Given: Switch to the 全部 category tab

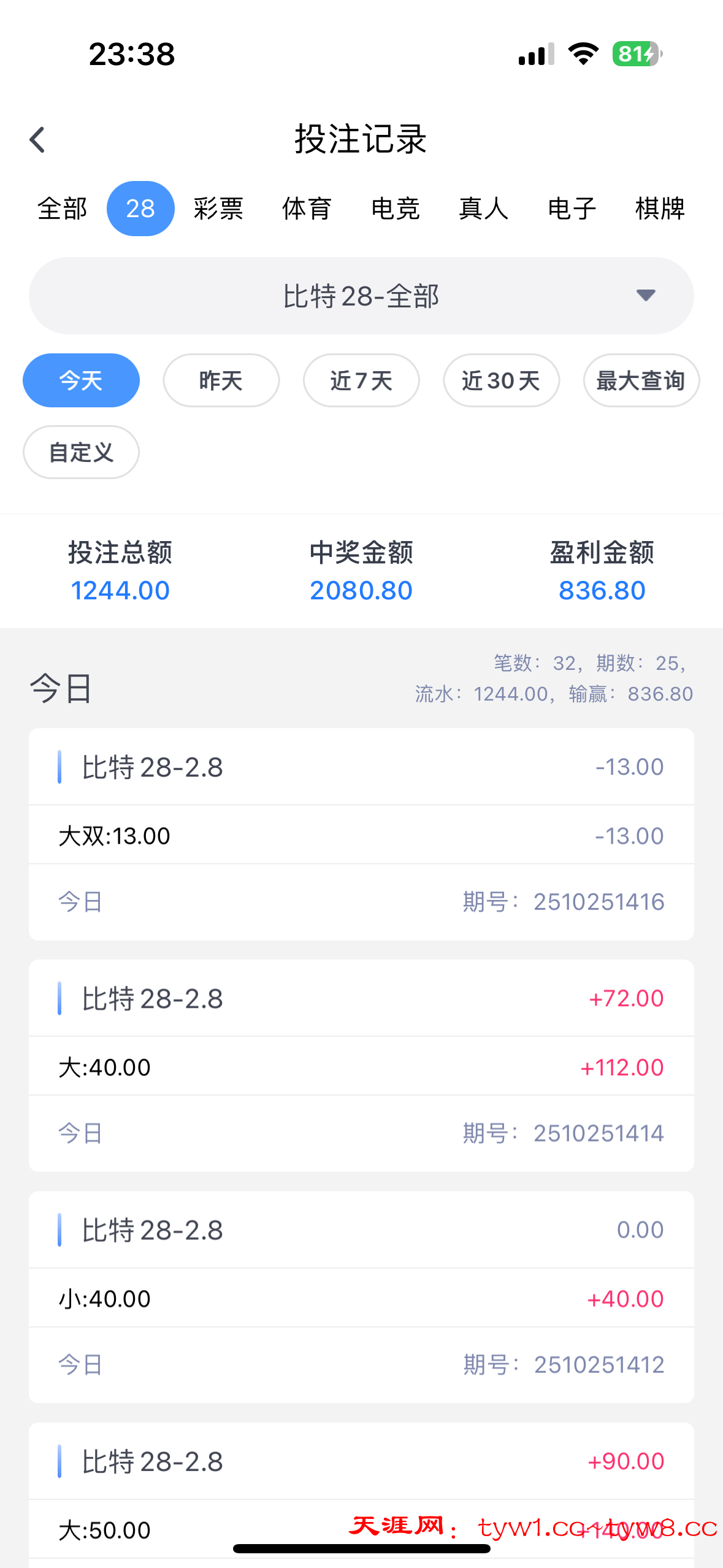Looking at the screenshot, I should point(63,209).
